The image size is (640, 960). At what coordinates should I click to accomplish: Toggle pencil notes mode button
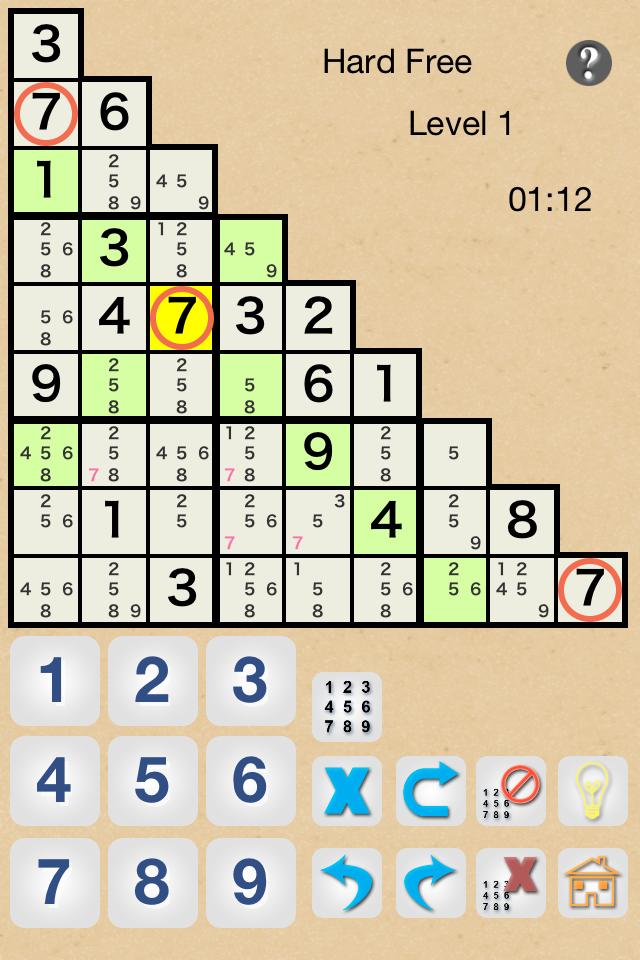[346, 707]
